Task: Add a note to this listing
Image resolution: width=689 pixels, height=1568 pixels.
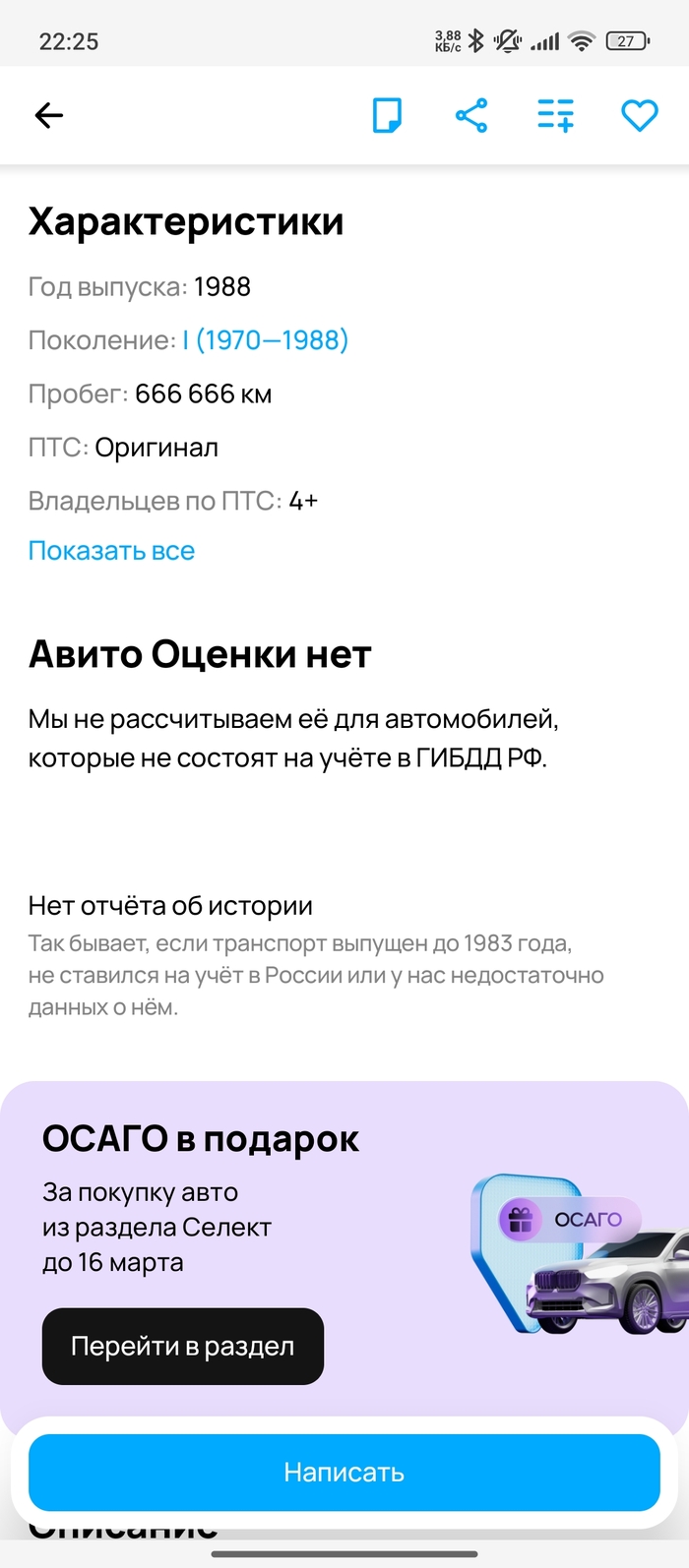Action: [387, 115]
